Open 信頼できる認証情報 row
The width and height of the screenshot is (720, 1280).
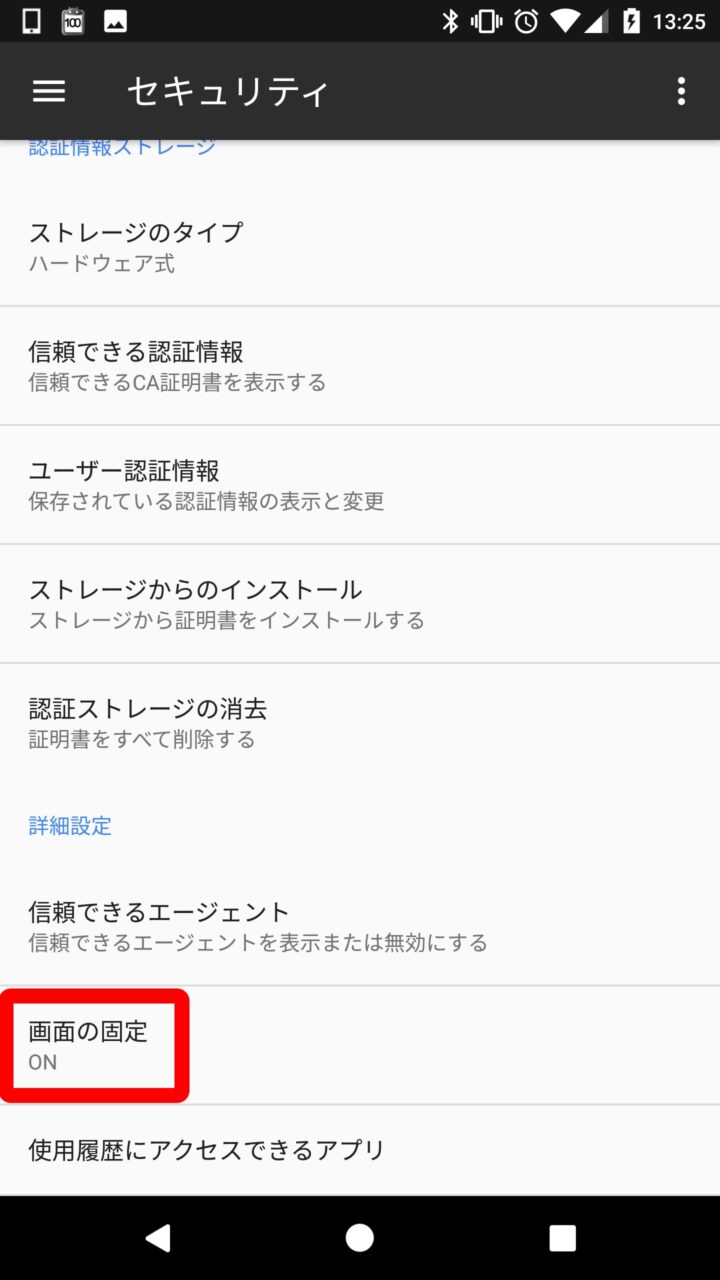coord(360,366)
